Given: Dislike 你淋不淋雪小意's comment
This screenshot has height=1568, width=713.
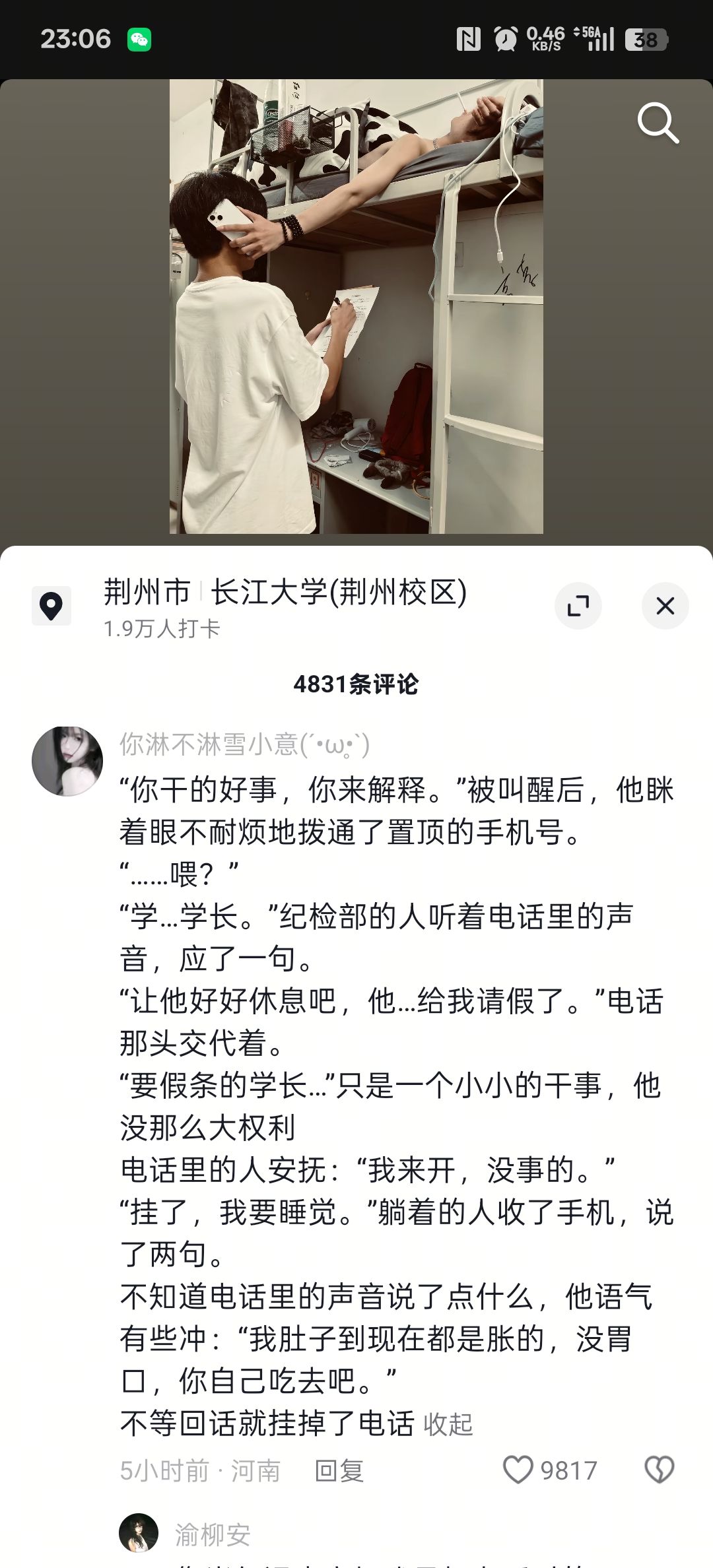Looking at the screenshot, I should pyautogui.click(x=659, y=1470).
